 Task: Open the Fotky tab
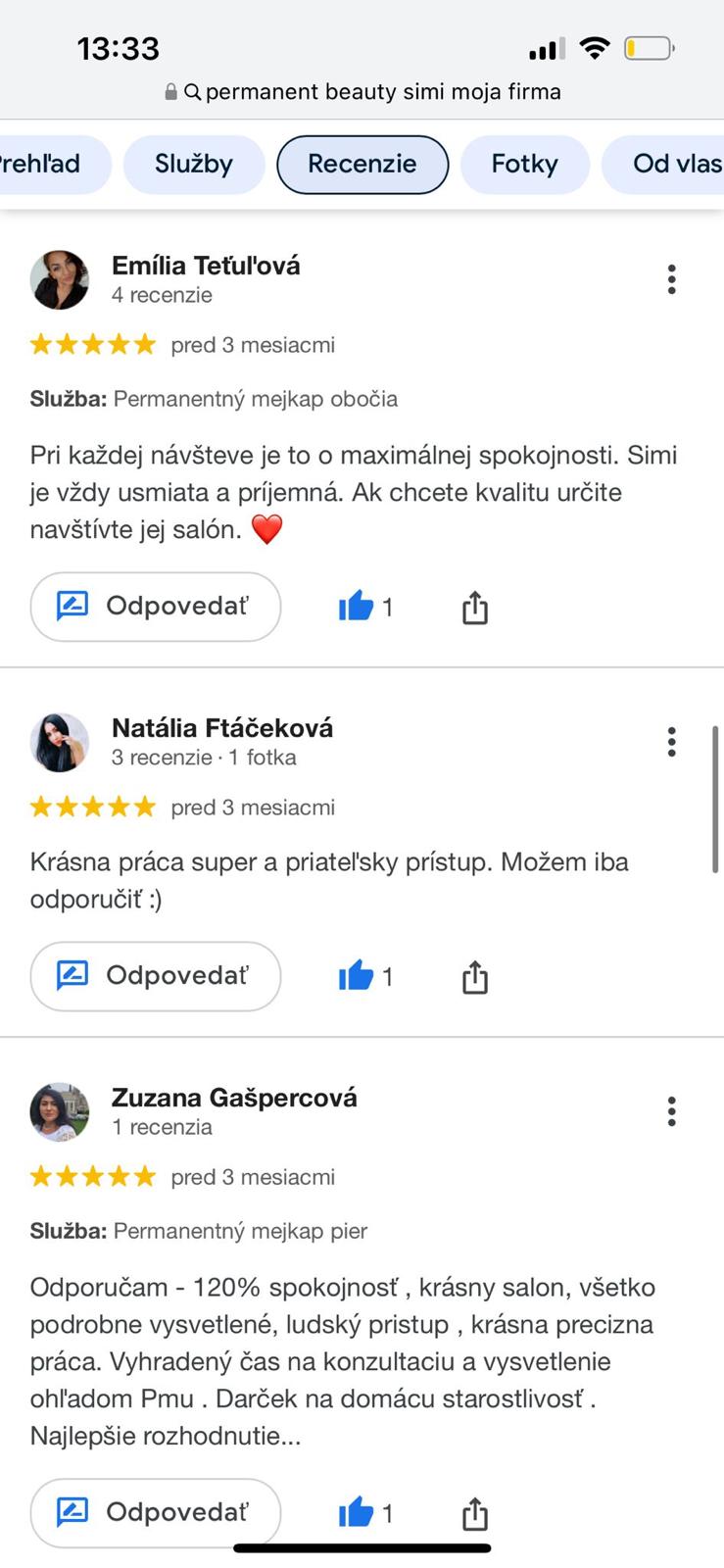click(x=524, y=164)
